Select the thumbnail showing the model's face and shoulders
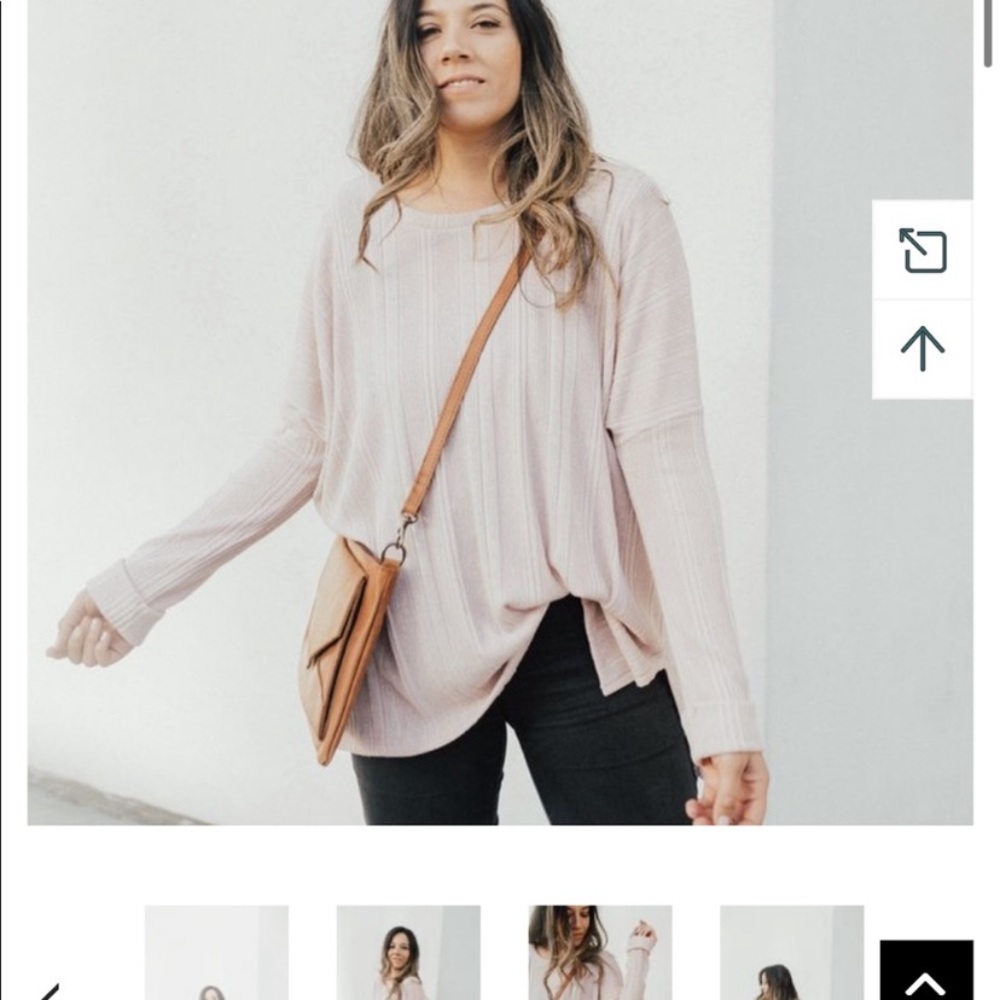1000x1000 pixels. tap(408, 953)
